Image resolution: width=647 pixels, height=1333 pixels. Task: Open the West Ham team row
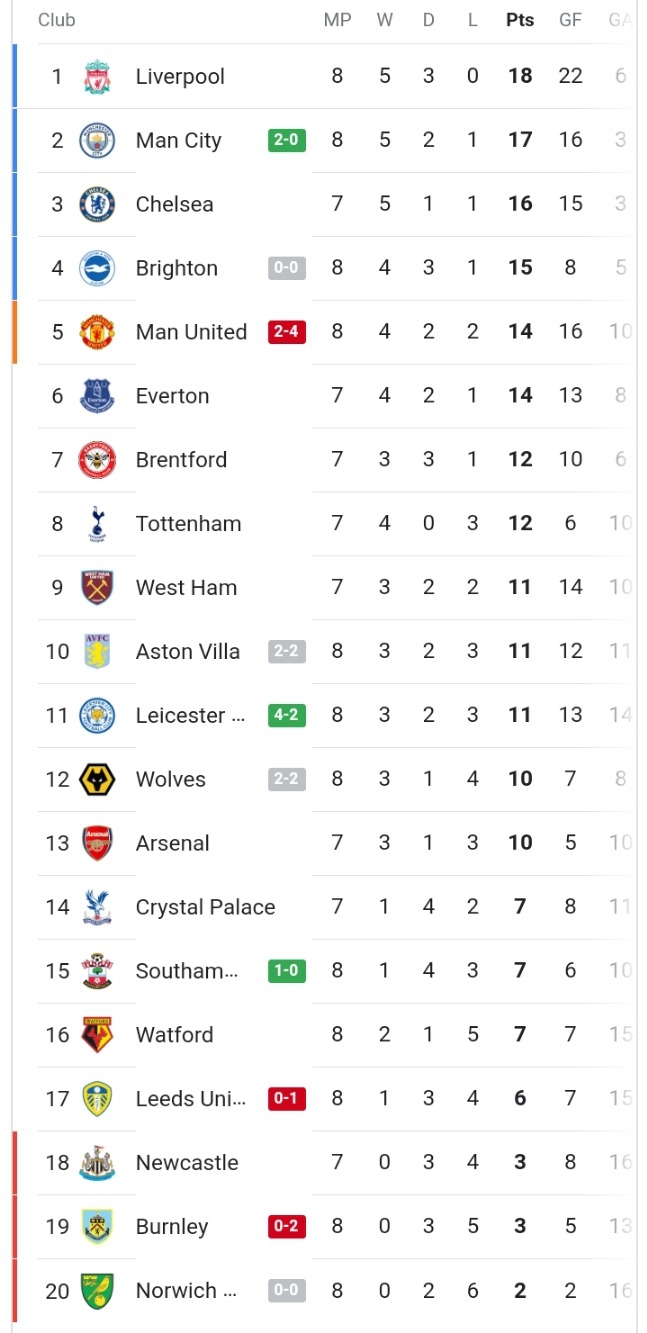tap(325, 588)
